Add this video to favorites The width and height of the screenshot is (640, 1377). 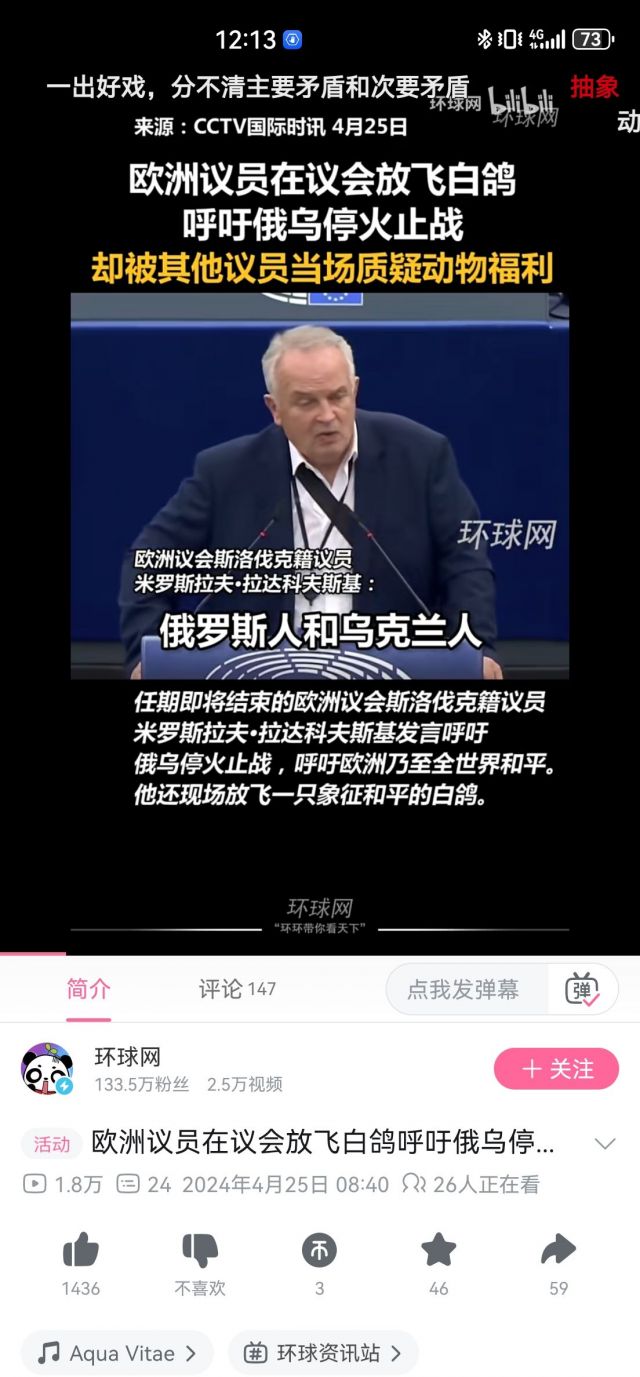438,1250
